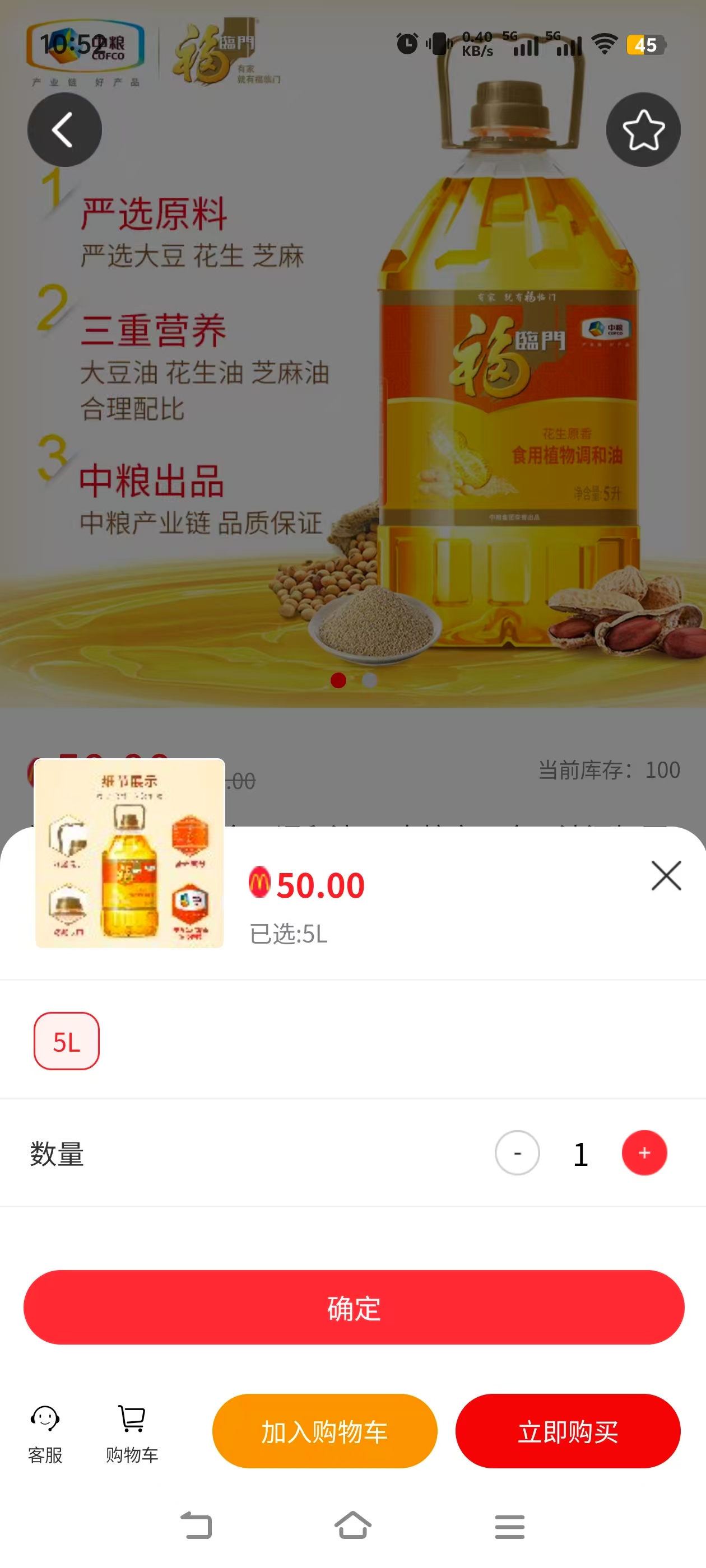This screenshot has height=1568, width=706.
Task: Select the 5L size option
Action: tap(66, 1041)
